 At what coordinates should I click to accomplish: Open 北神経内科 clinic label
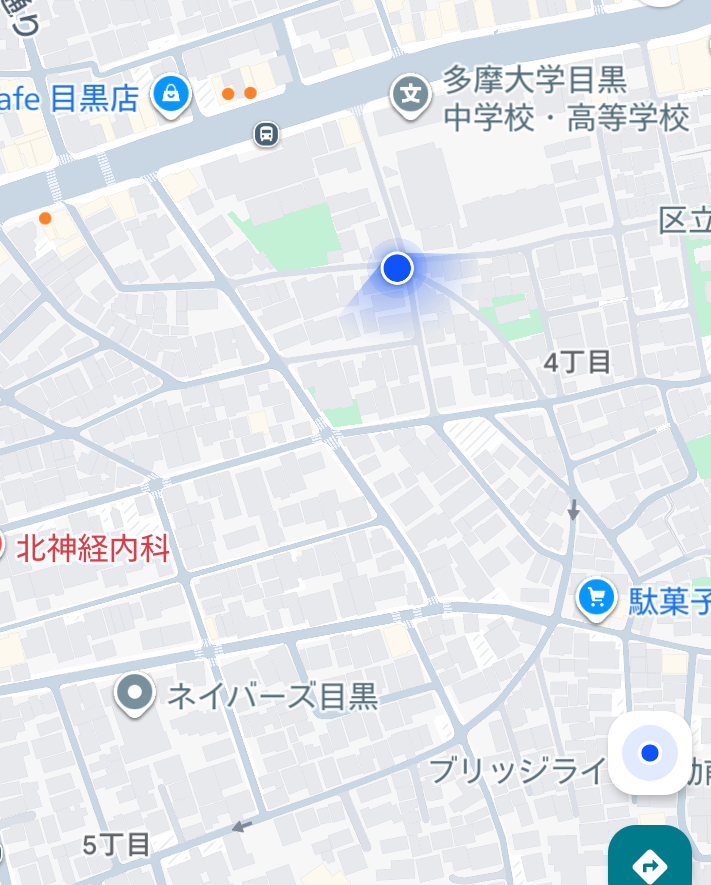92,548
